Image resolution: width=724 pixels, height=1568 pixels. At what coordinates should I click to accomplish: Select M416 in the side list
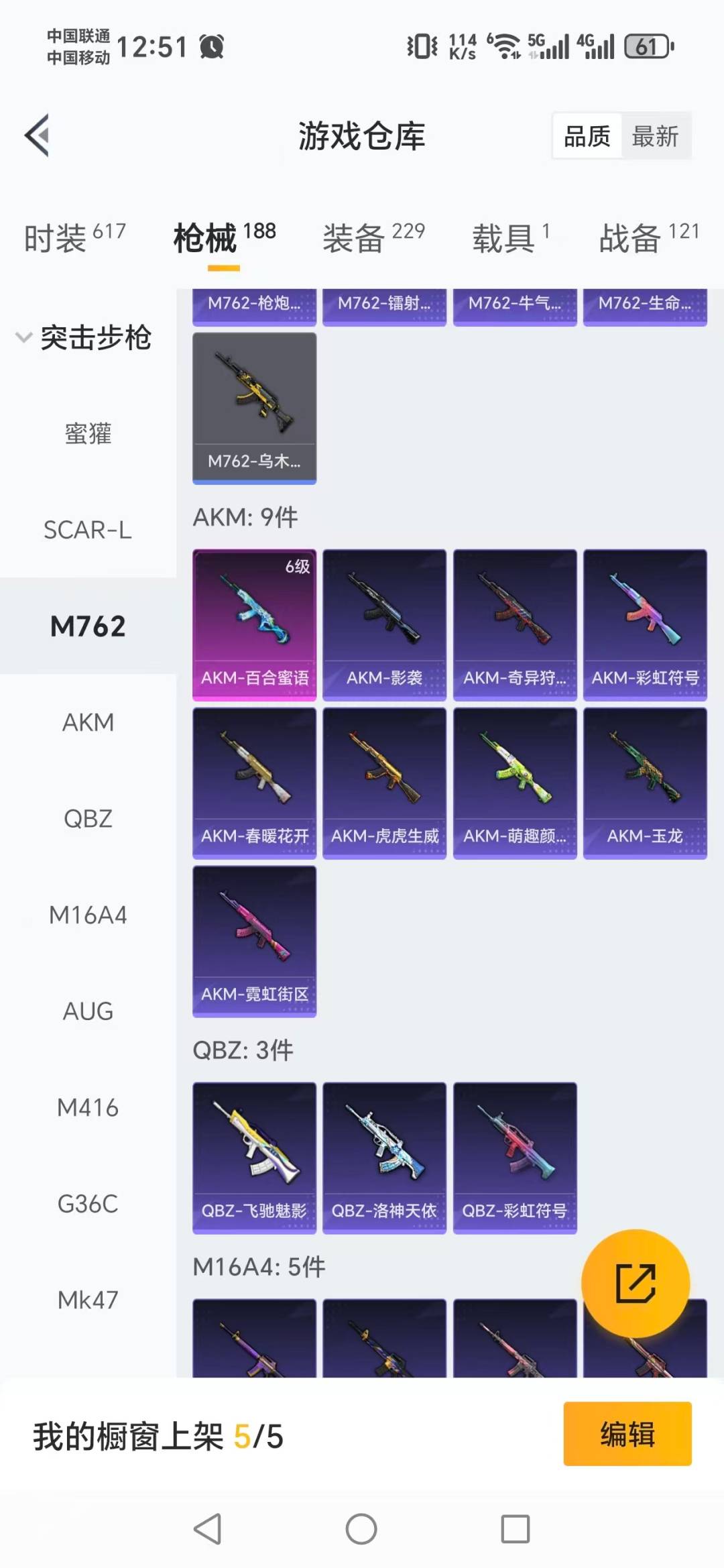click(x=88, y=1107)
